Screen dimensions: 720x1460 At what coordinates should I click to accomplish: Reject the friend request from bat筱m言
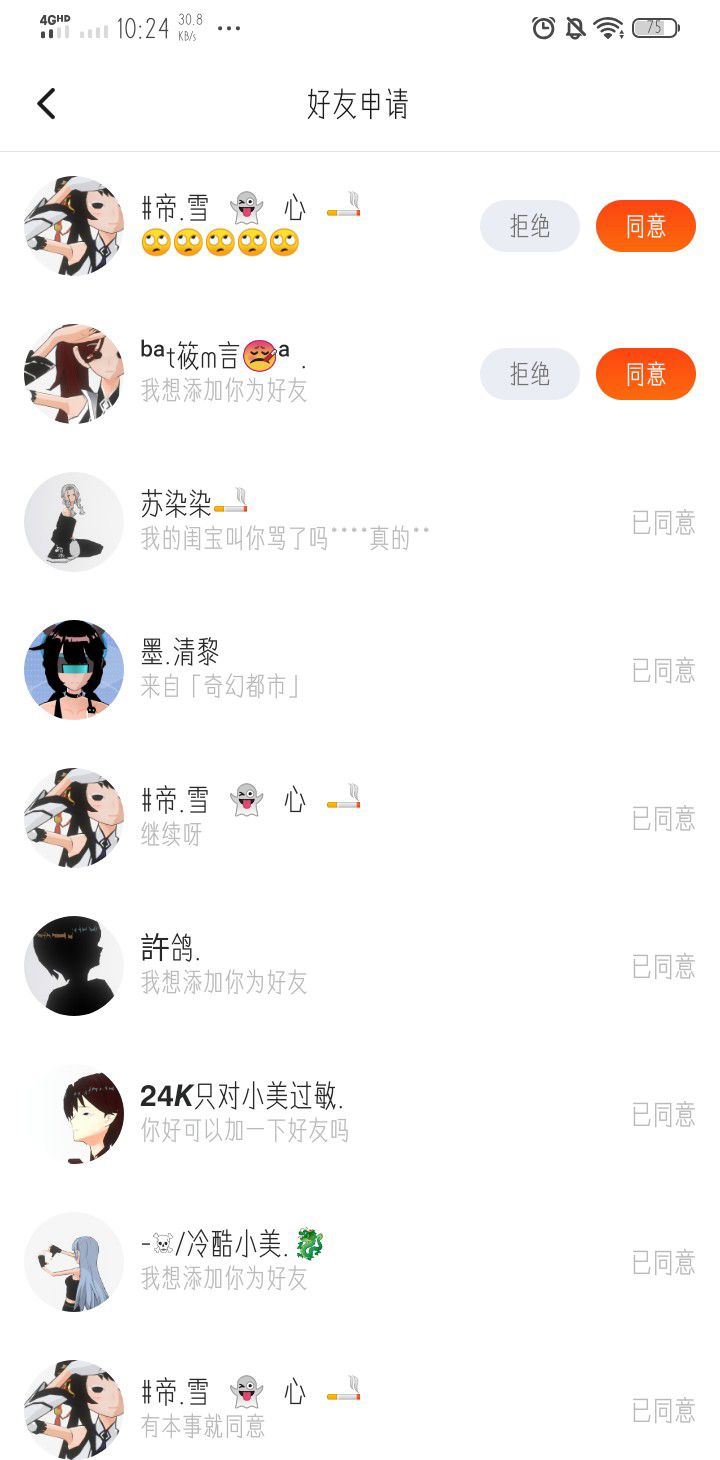click(x=529, y=374)
